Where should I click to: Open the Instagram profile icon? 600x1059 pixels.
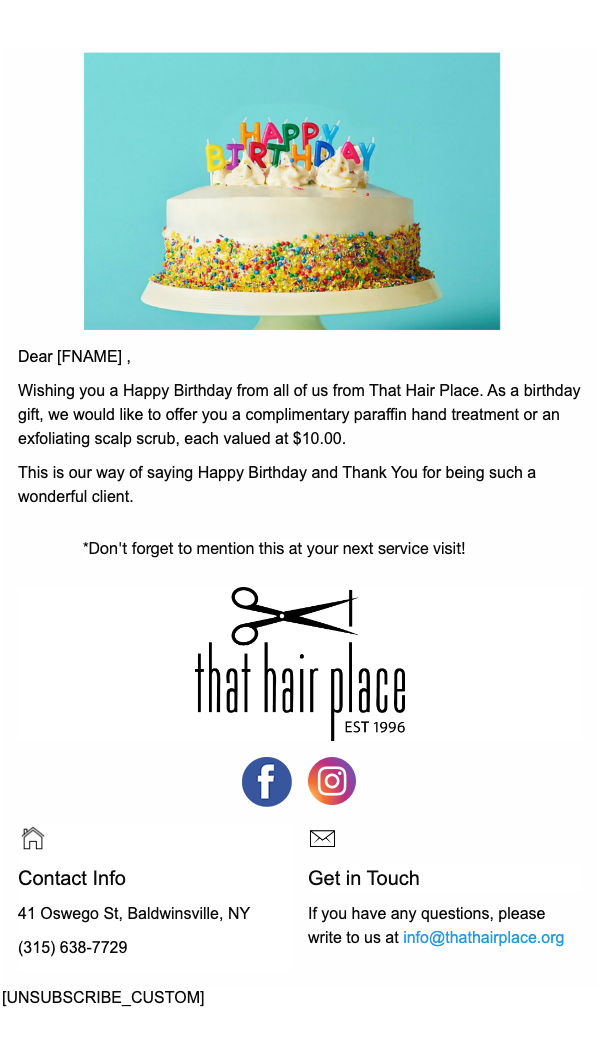(332, 782)
